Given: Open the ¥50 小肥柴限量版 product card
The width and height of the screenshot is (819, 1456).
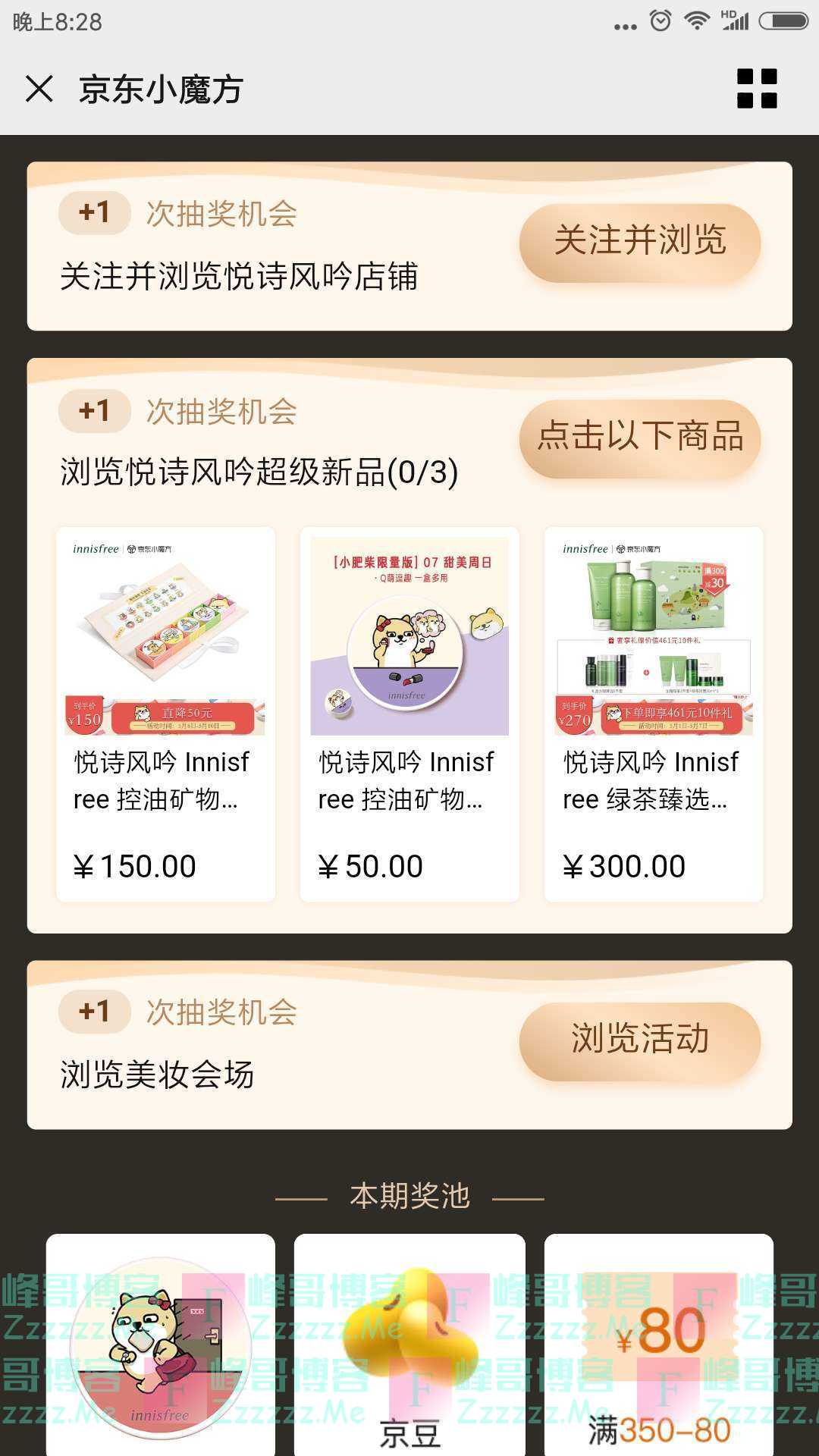Looking at the screenshot, I should pyautogui.click(x=409, y=713).
